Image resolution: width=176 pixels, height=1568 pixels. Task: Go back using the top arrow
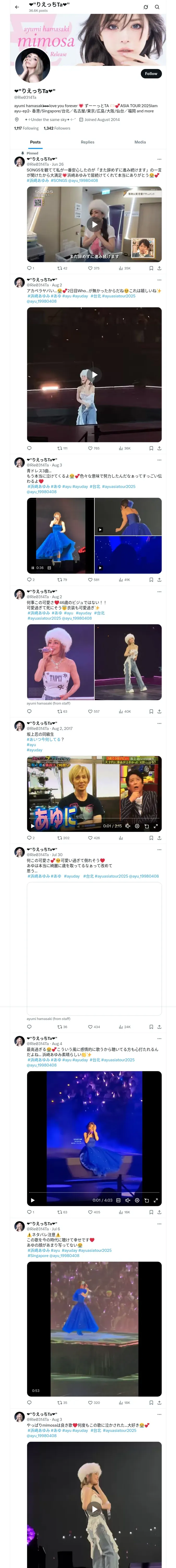[17, 7]
